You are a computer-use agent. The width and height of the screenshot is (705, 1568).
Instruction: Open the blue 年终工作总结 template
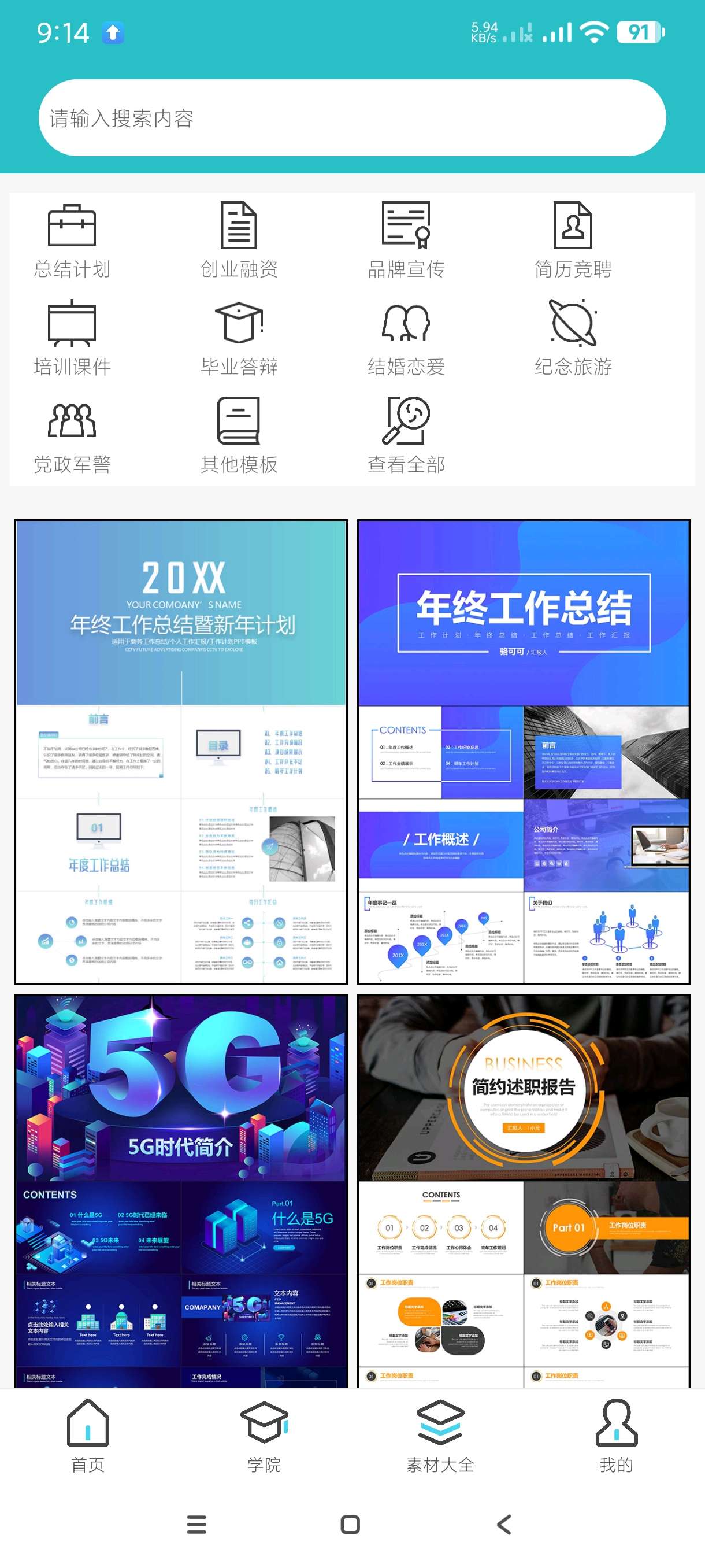(523, 751)
